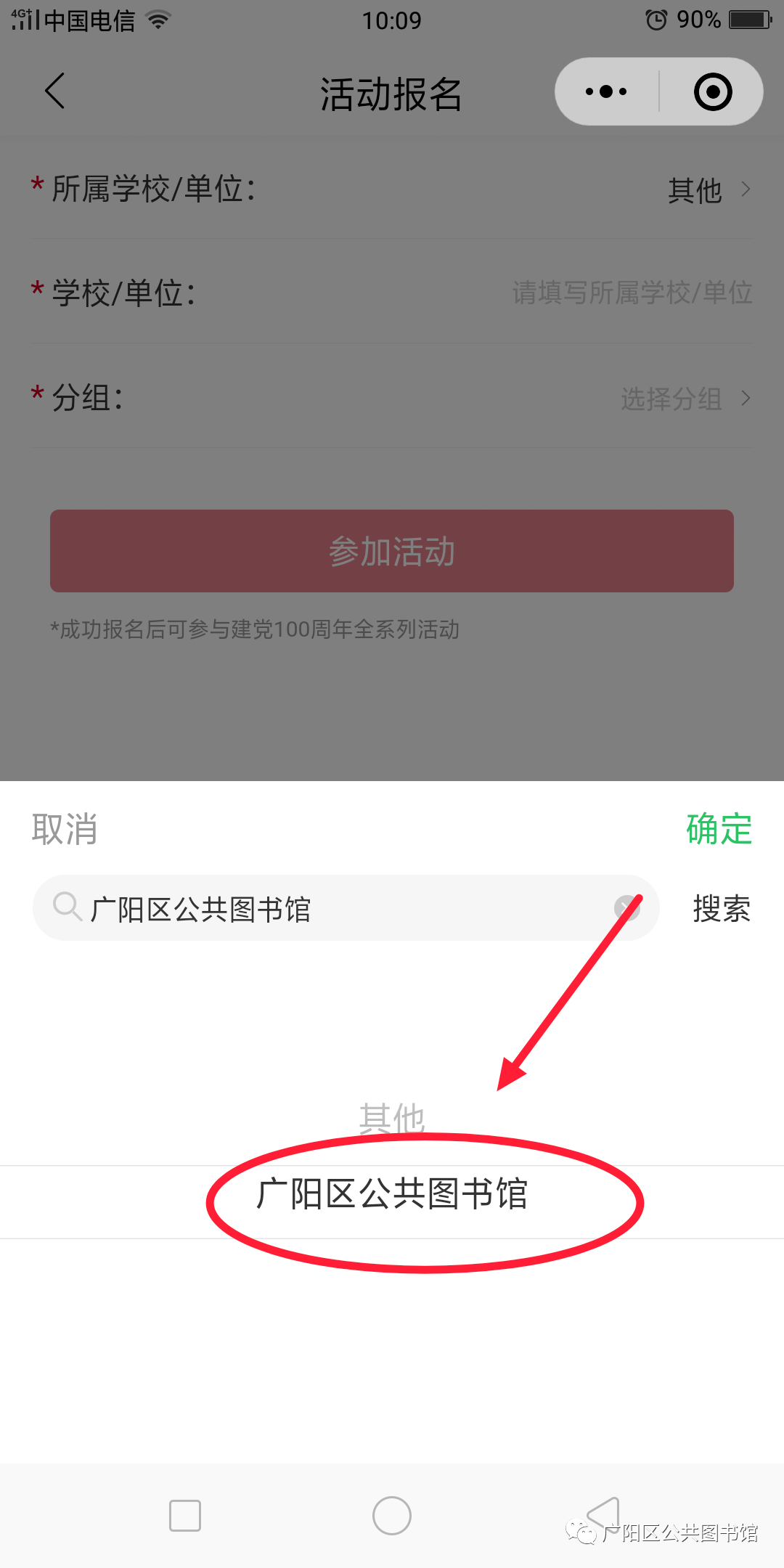Screen dimensions: 784x1568
Task: Go back from 活动报名 page
Action: tap(55, 91)
